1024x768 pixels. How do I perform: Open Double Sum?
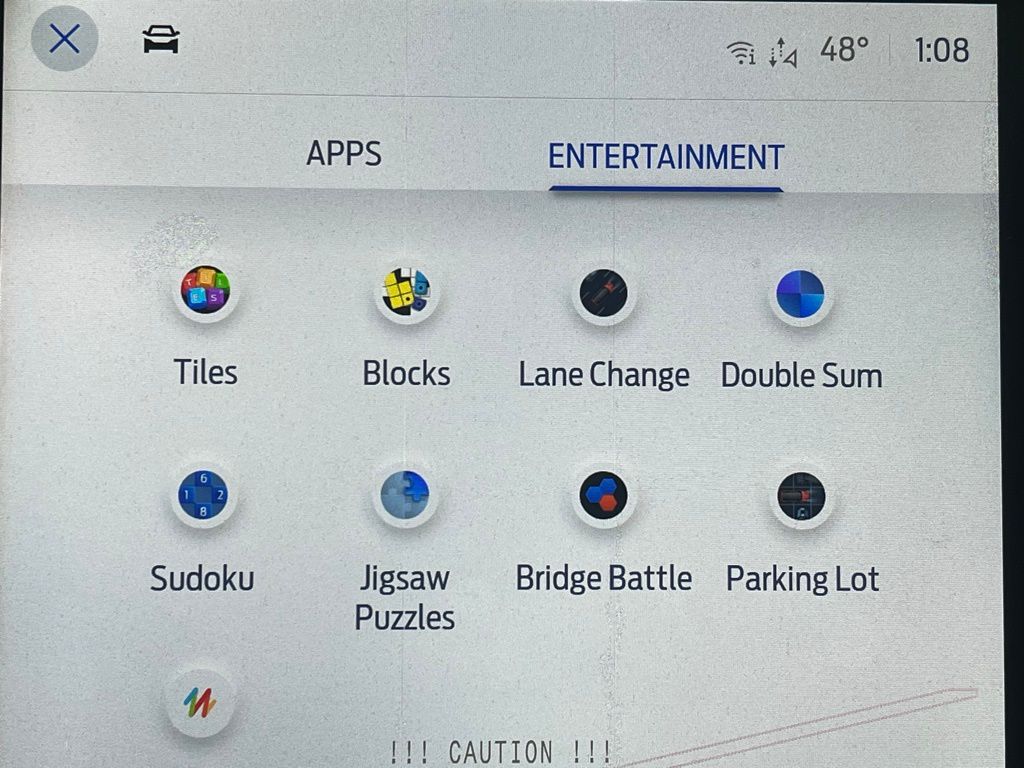[x=801, y=295]
